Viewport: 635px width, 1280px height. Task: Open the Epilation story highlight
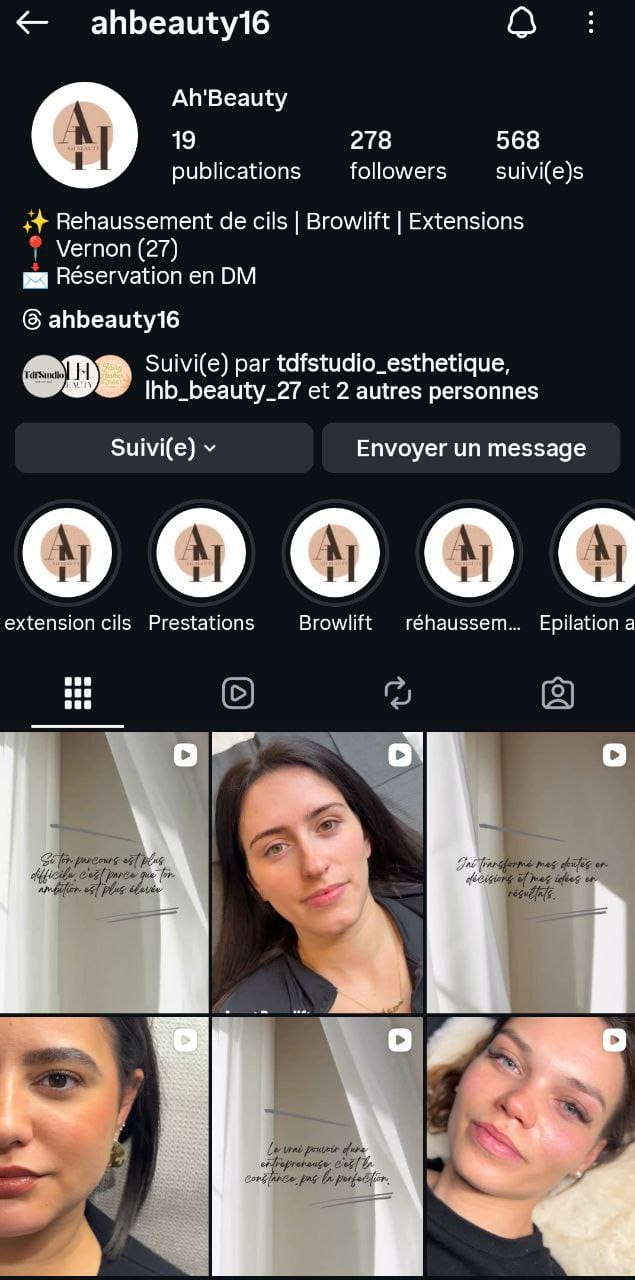[600, 553]
